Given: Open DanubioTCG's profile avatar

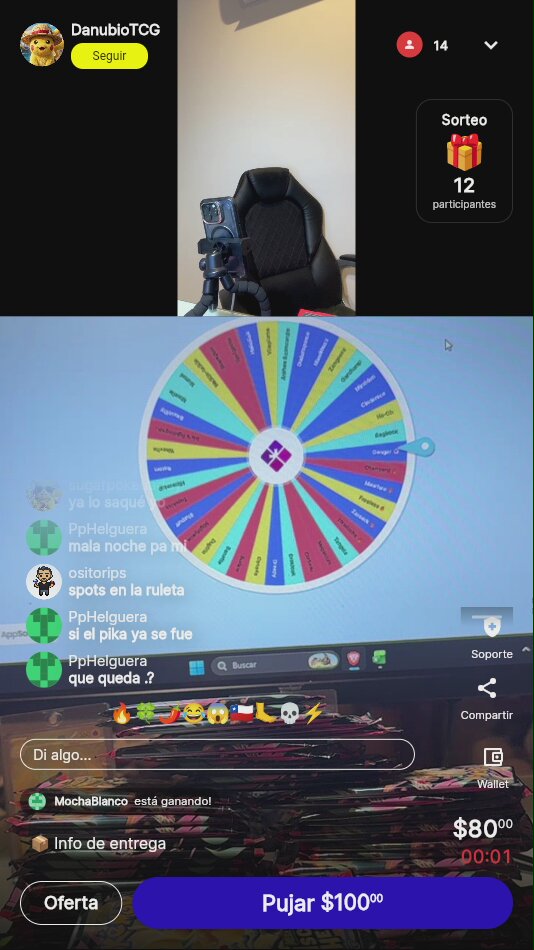Looking at the screenshot, I should pyautogui.click(x=42, y=44).
